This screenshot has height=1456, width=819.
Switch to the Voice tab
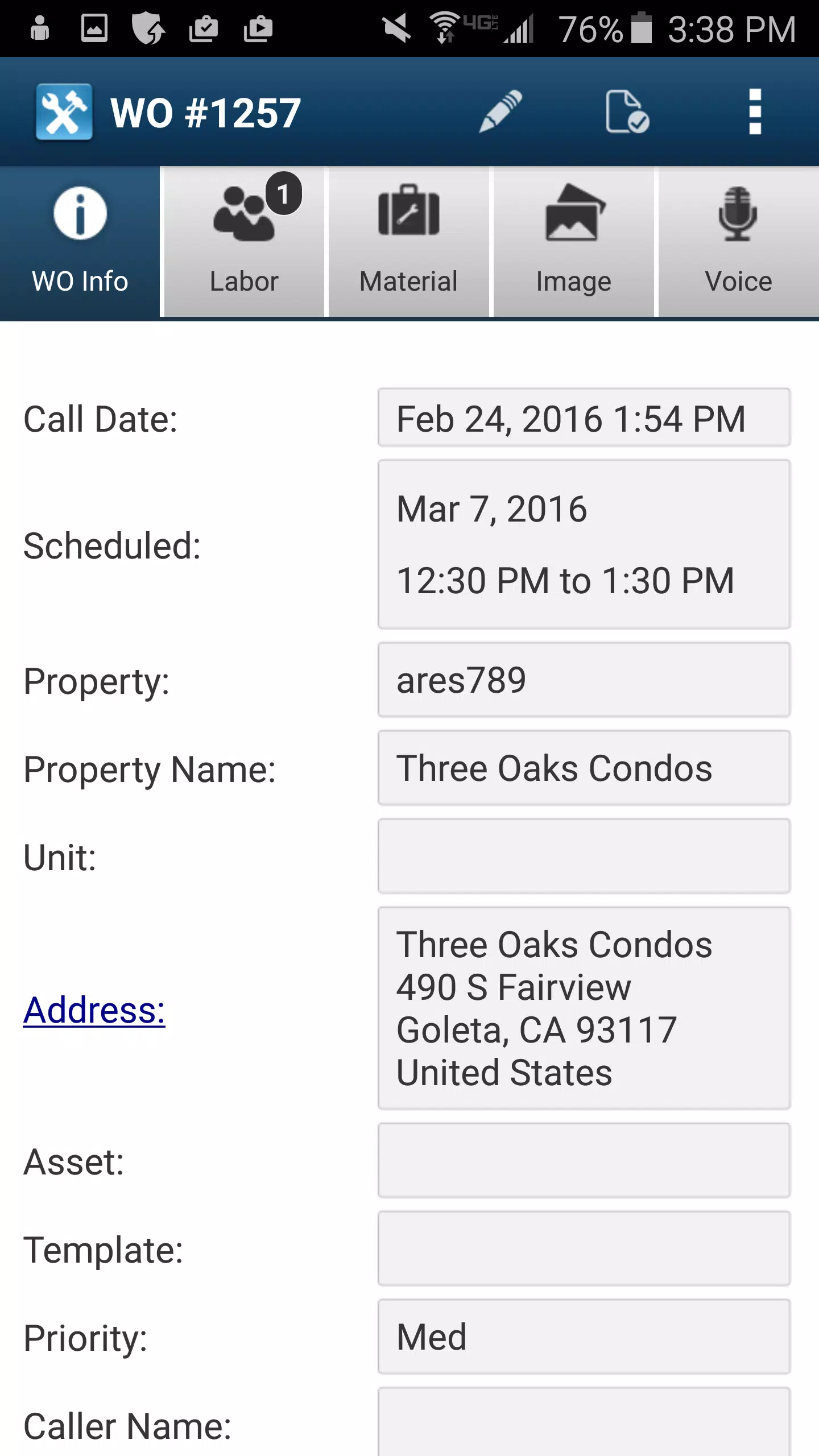pyautogui.click(x=738, y=241)
